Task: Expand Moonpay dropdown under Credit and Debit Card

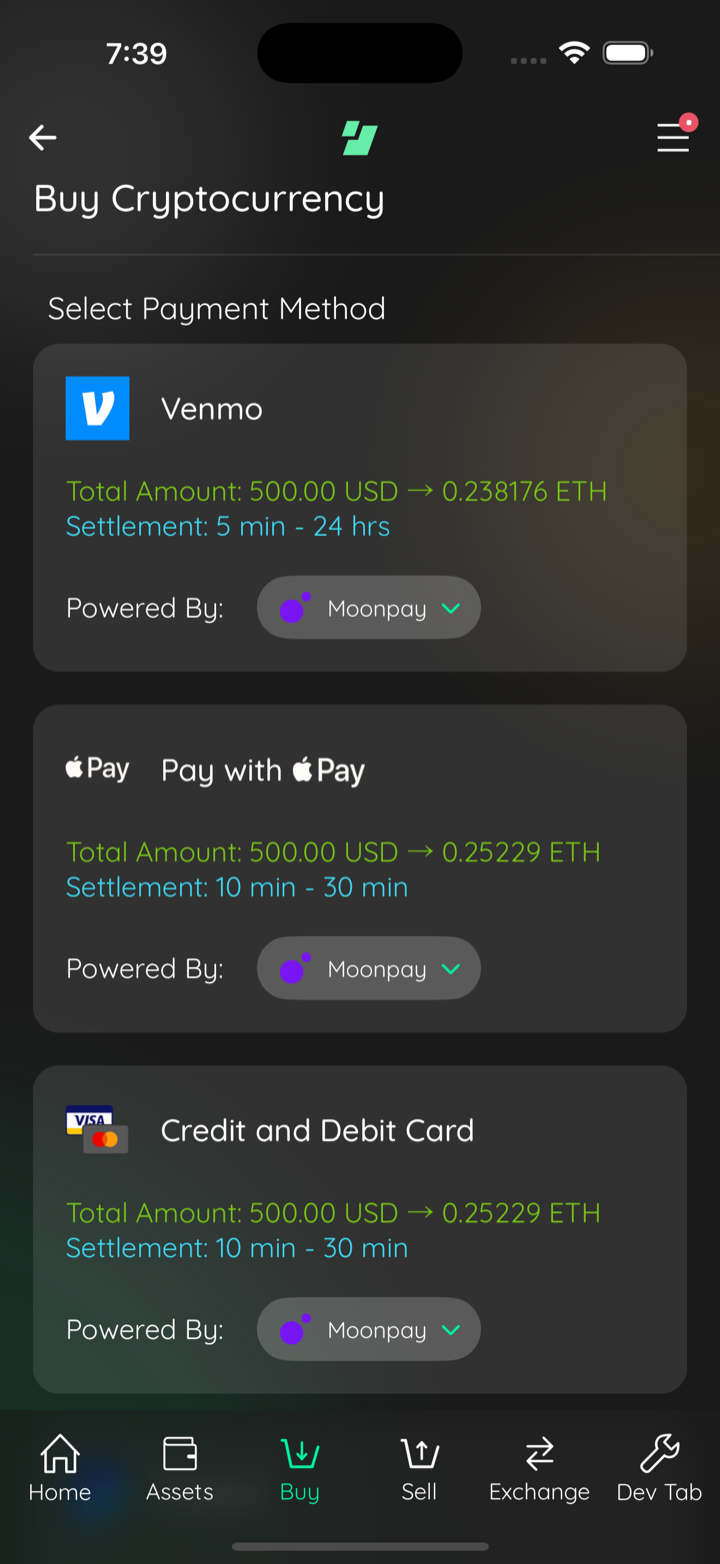Action: click(369, 1330)
